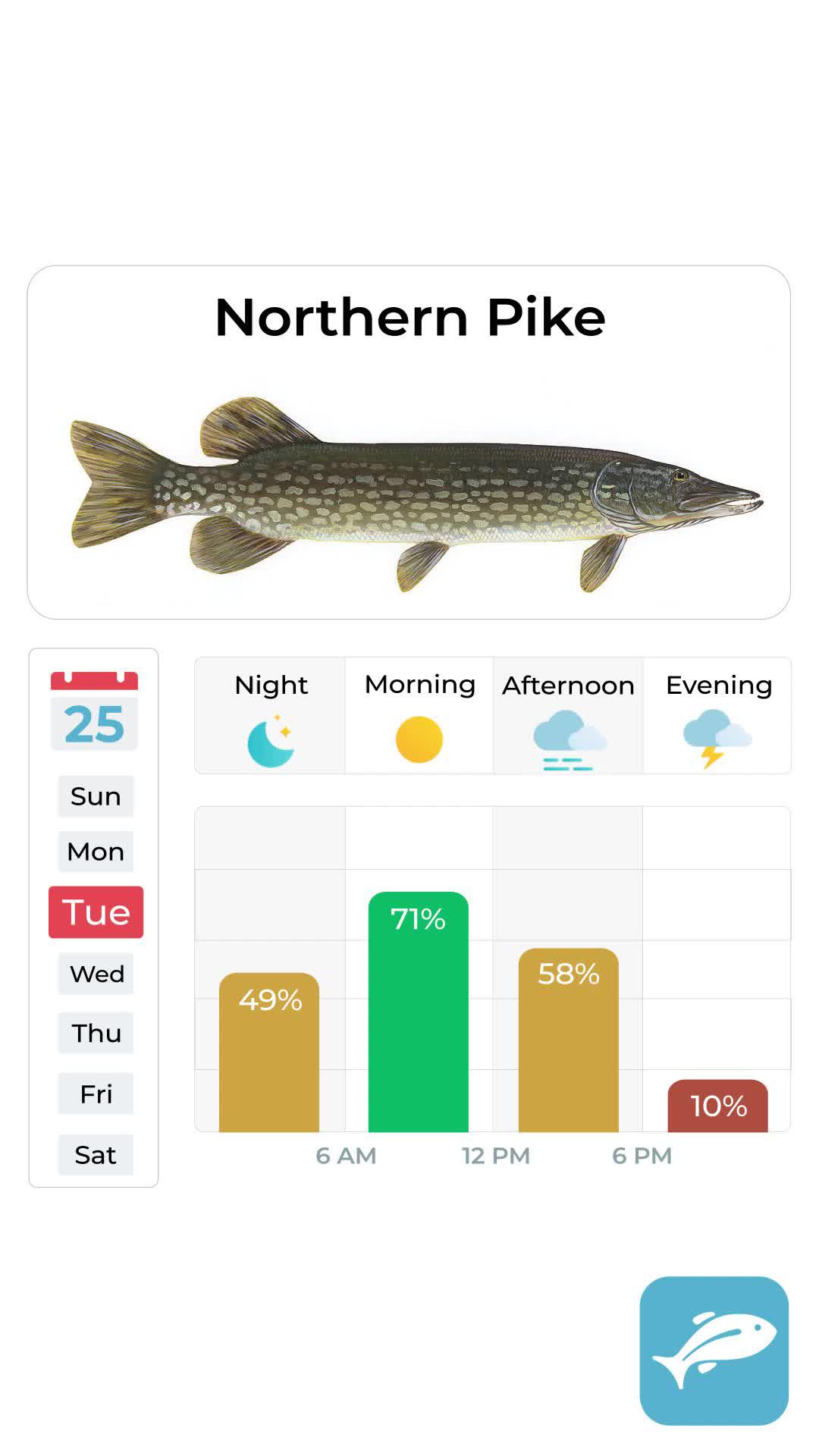The height and width of the screenshot is (1456, 819).
Task: Open the Northern Pike species header
Action: 409,318
